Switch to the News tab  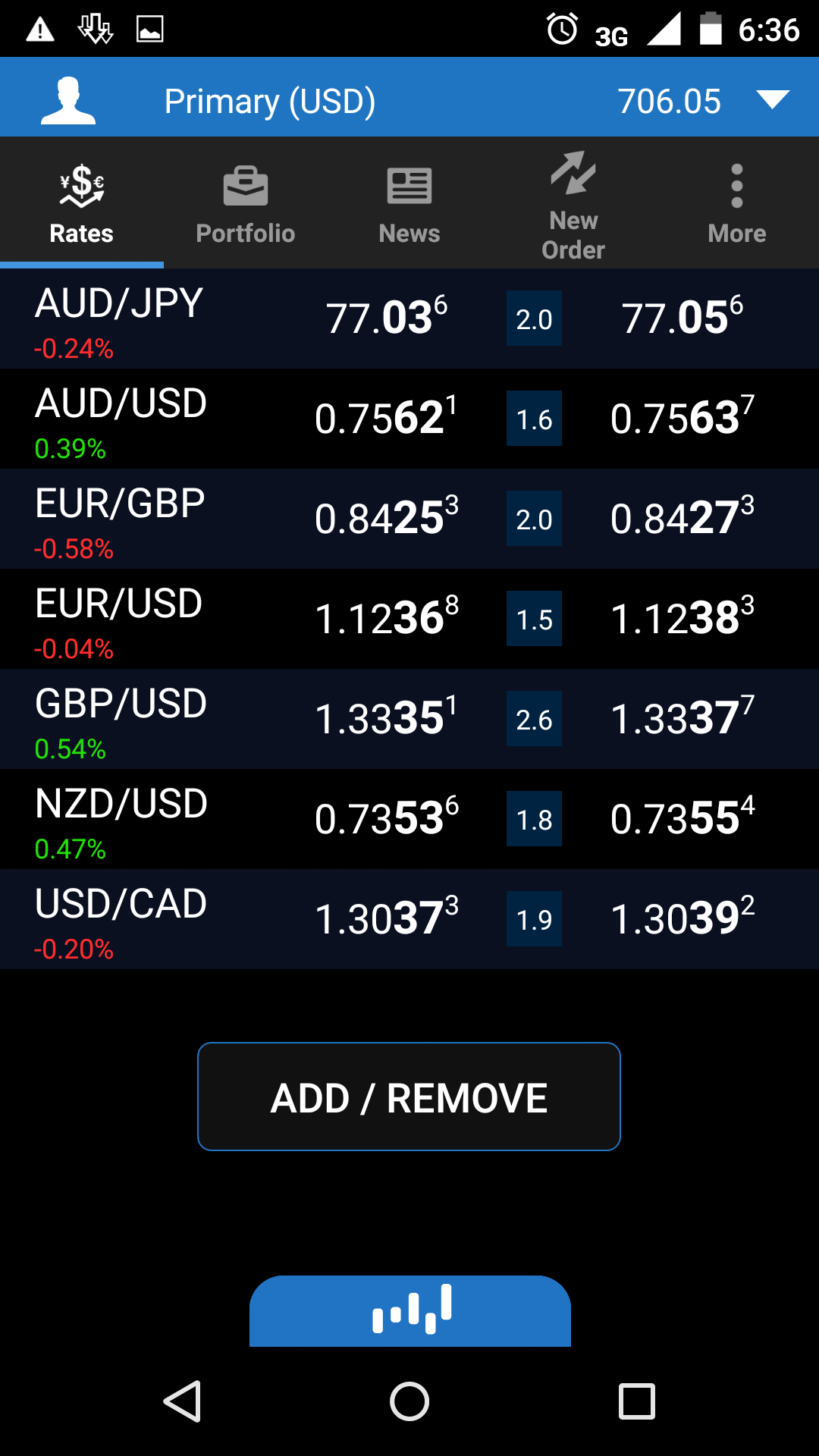(x=409, y=203)
